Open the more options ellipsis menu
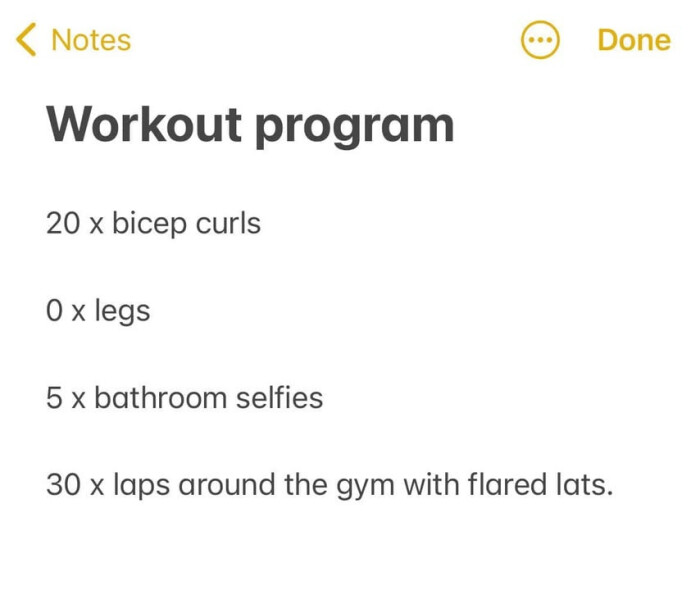 541,40
